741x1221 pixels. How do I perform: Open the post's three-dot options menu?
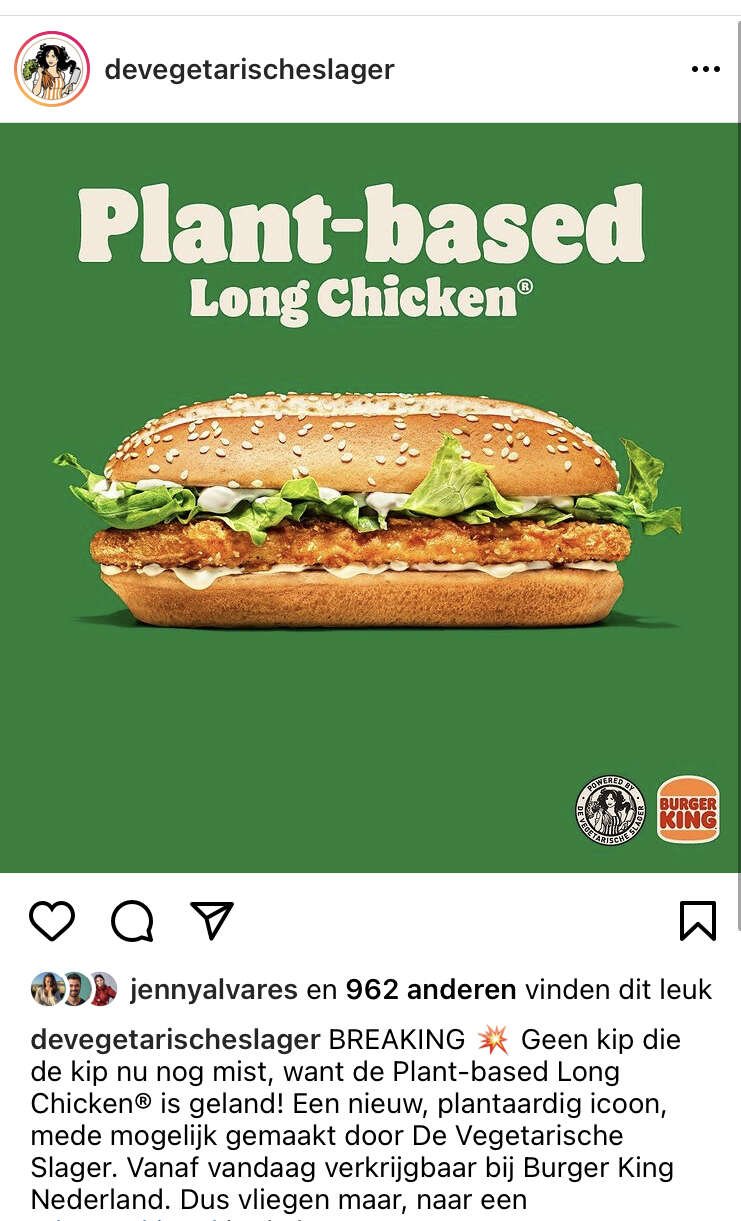[706, 70]
